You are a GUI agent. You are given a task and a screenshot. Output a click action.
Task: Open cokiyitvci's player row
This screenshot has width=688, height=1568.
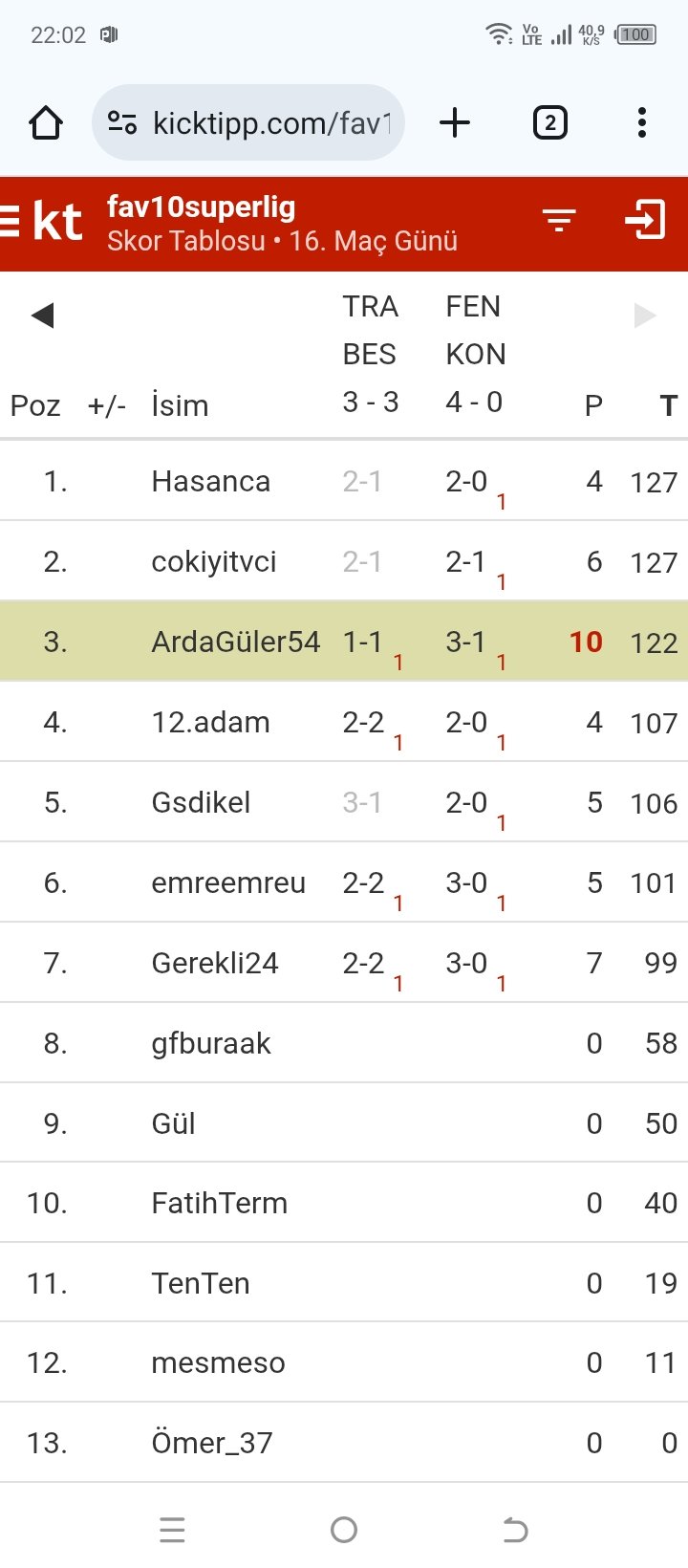click(214, 561)
